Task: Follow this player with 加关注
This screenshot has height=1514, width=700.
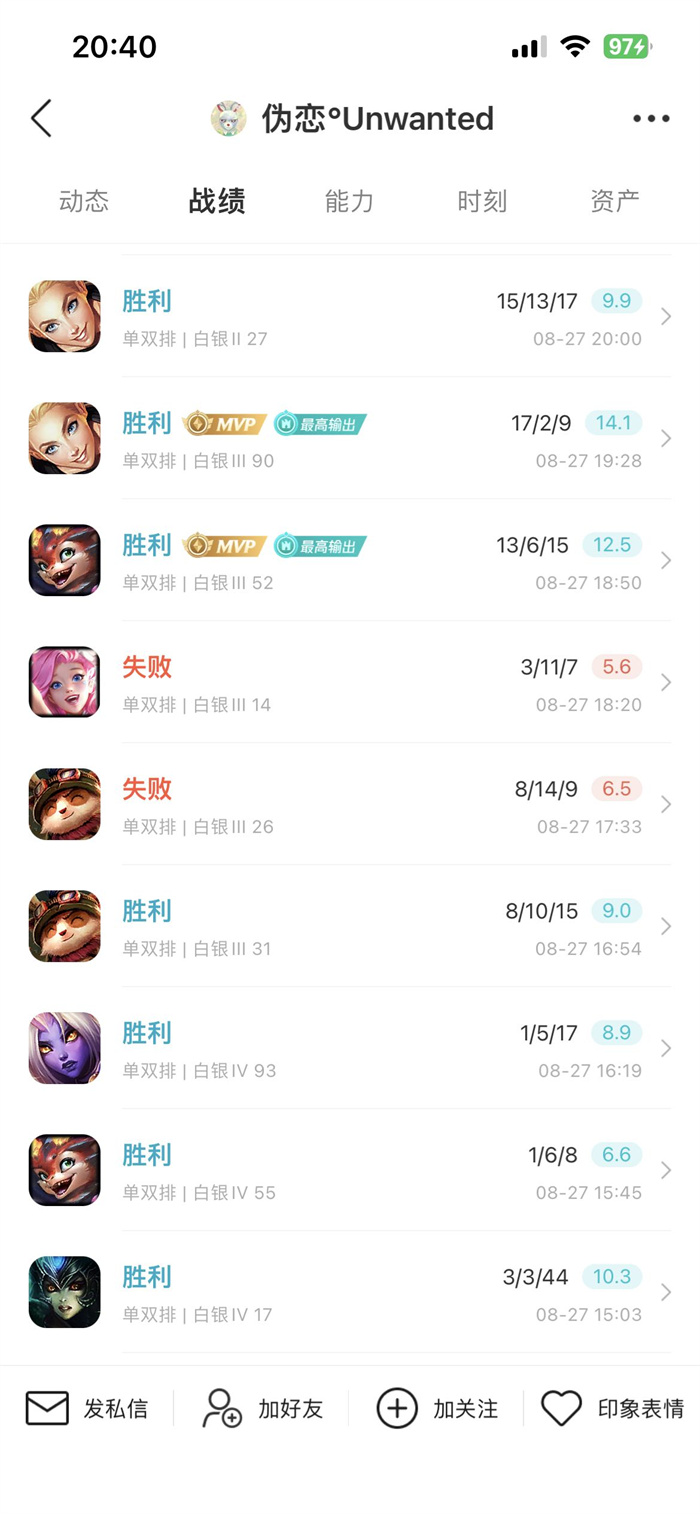Action: click(x=437, y=1409)
